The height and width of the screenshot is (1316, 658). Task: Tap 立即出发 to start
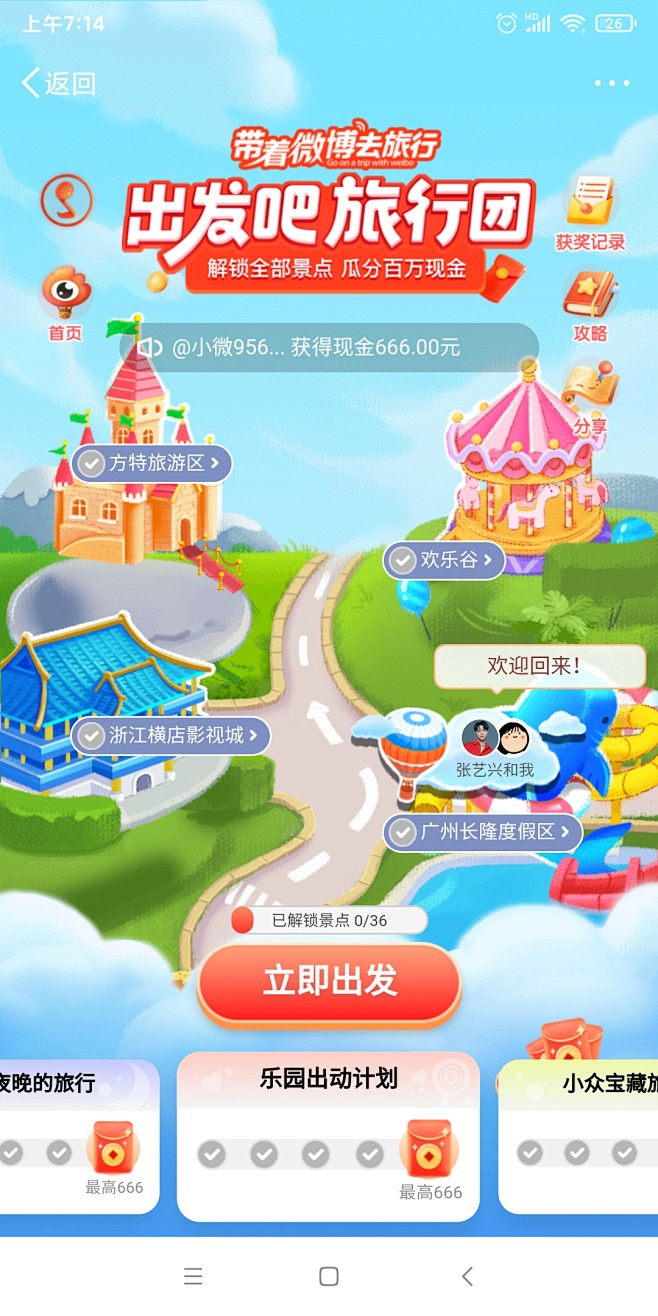click(329, 982)
